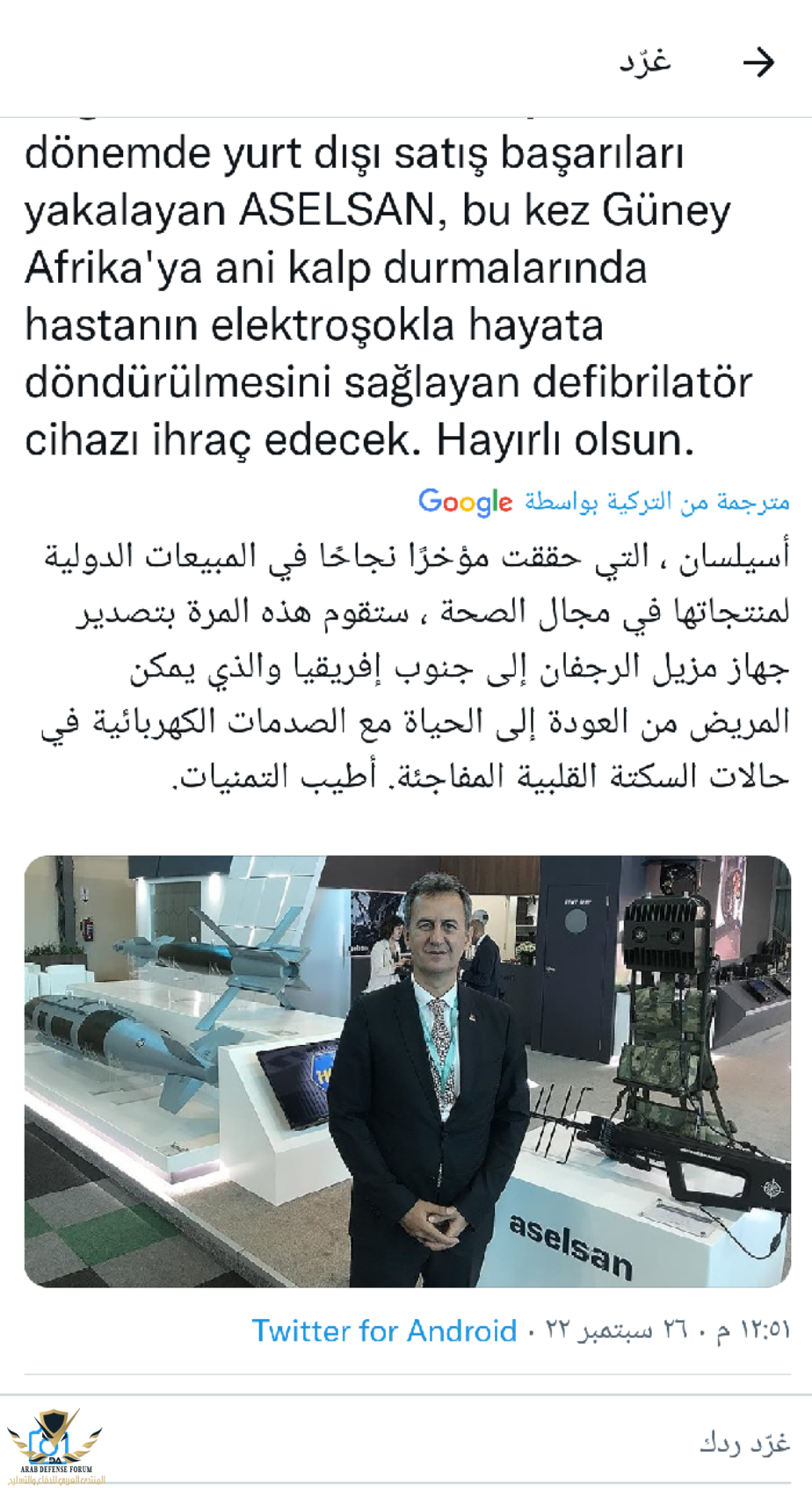Tap the back arrow in the header
Viewport: 812px width, 1488px height.
pyautogui.click(x=758, y=62)
